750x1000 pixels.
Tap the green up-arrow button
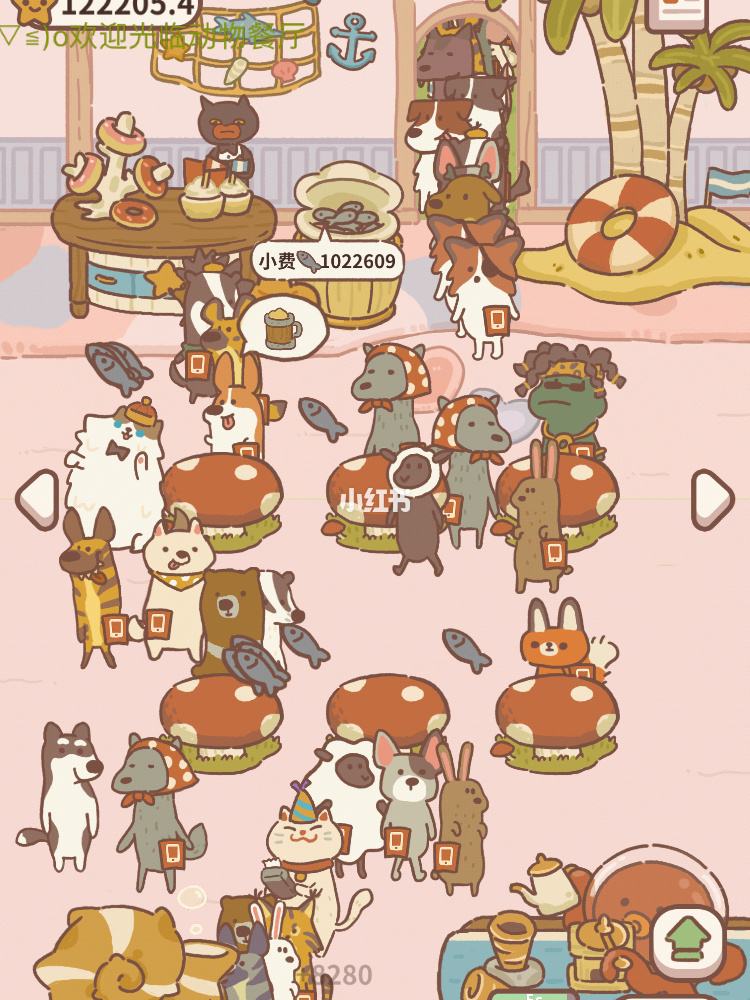(688, 941)
